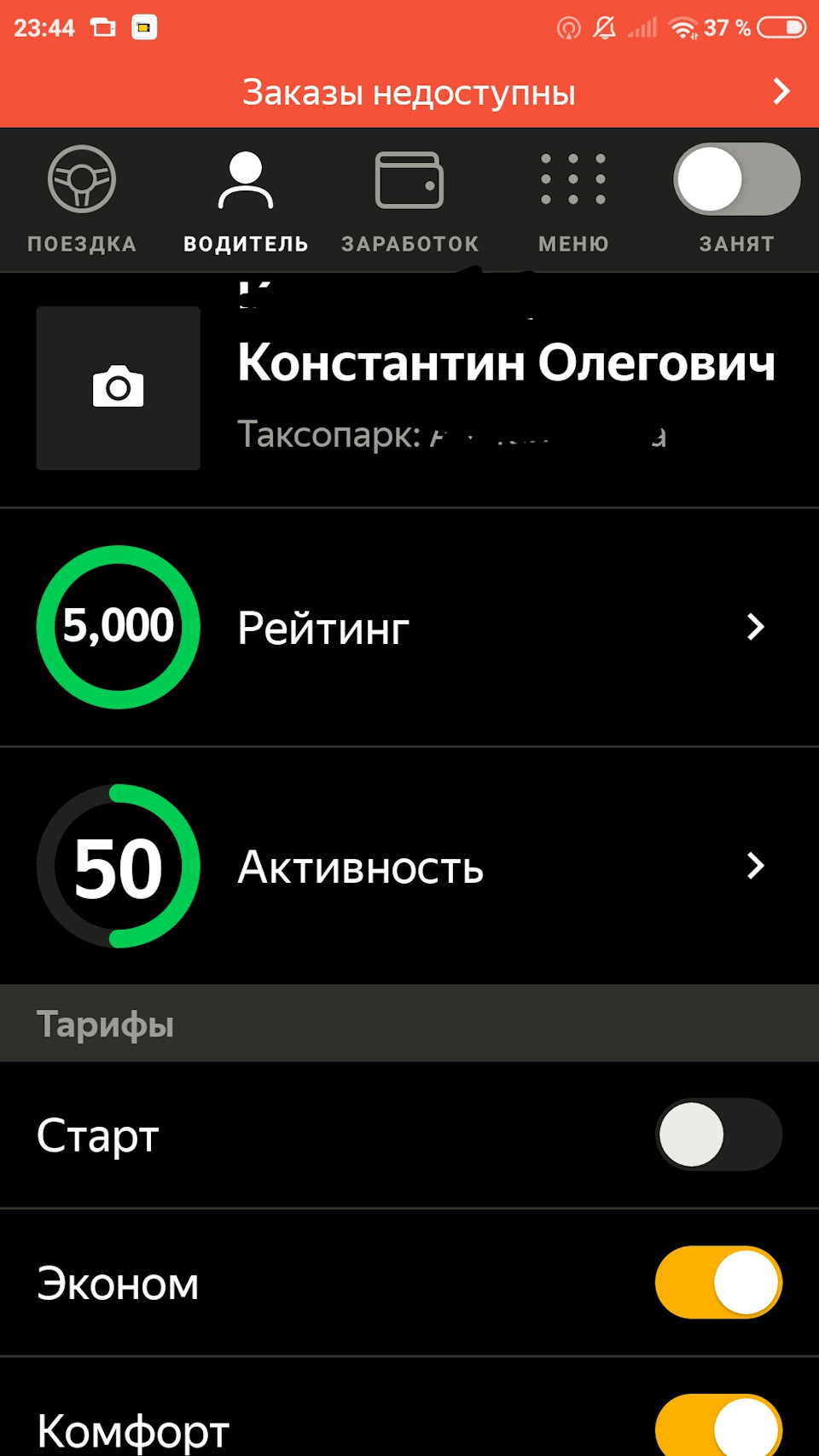Add a driver profile photo
Screen dimensions: 819x1456
(119, 388)
